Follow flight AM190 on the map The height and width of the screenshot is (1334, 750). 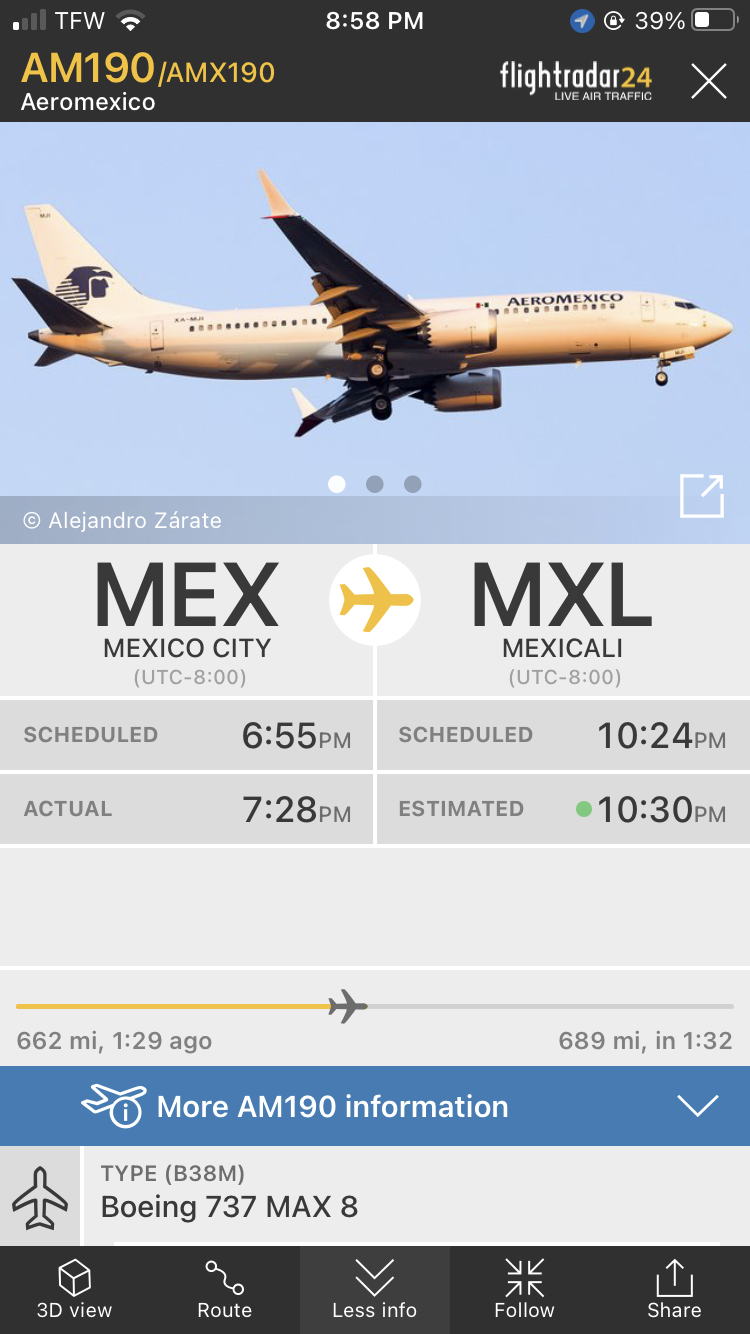[524, 1289]
